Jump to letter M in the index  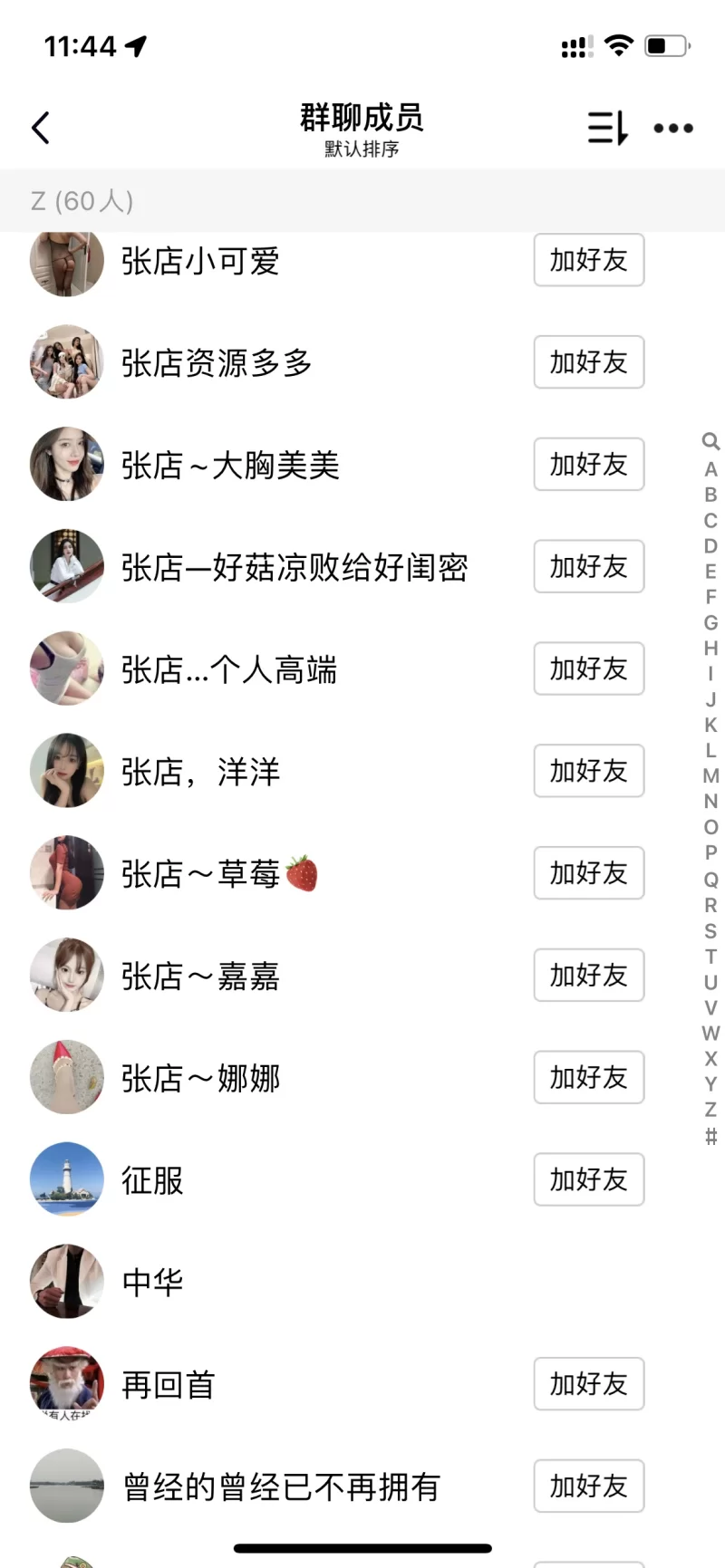click(x=710, y=775)
